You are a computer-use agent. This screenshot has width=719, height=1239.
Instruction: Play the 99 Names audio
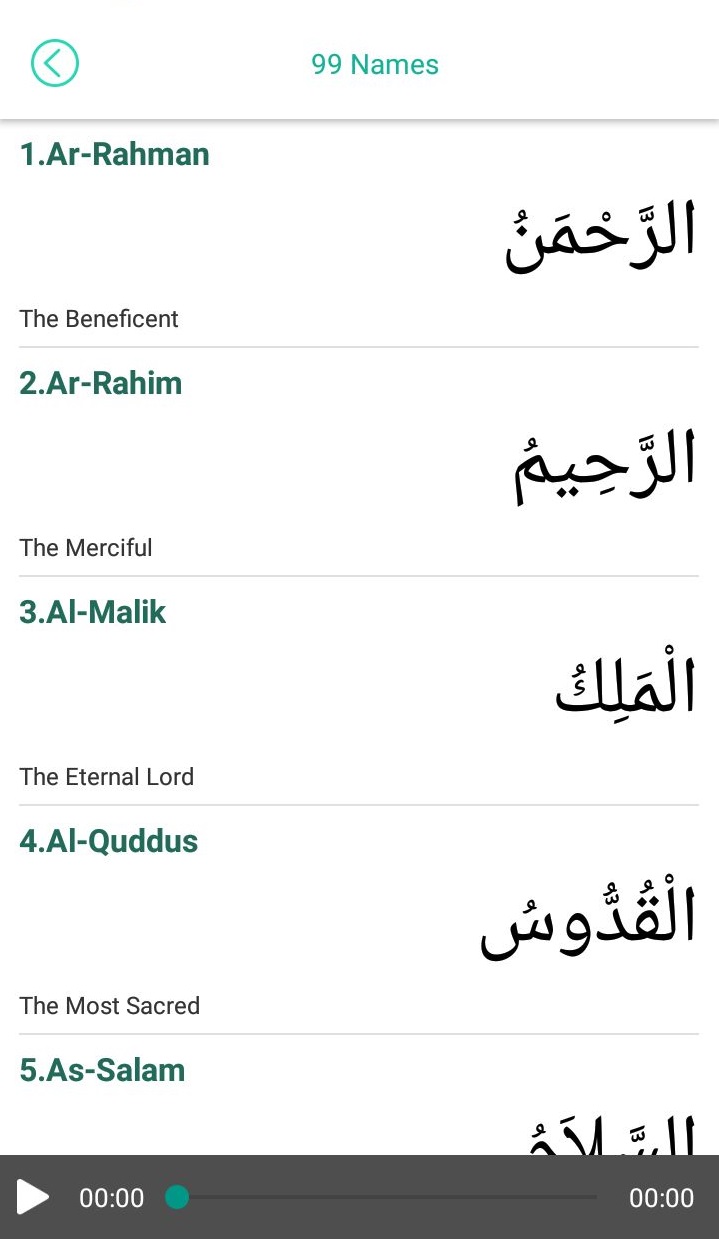[x=33, y=1197]
